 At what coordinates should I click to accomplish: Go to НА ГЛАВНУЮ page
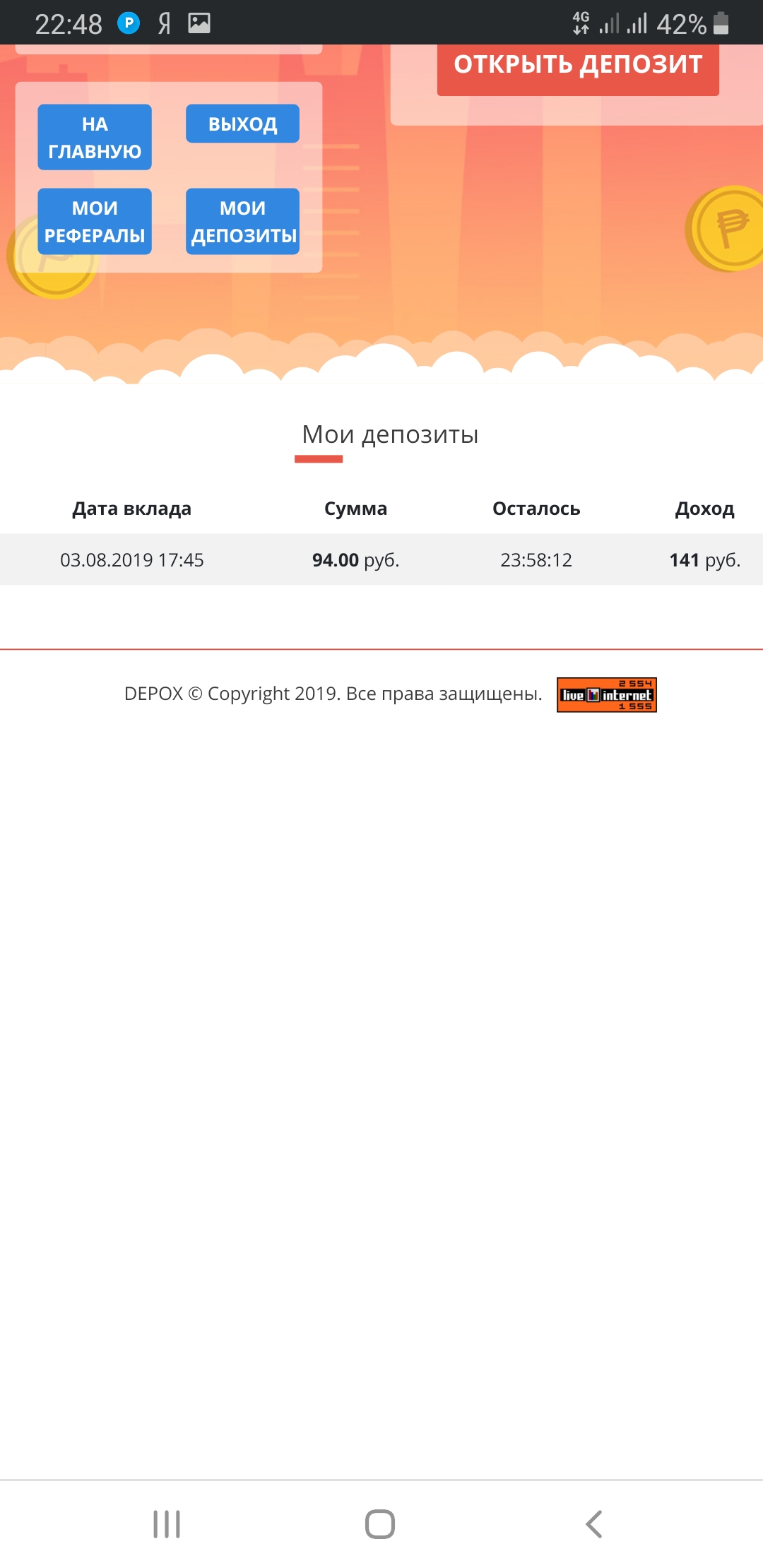coord(95,137)
